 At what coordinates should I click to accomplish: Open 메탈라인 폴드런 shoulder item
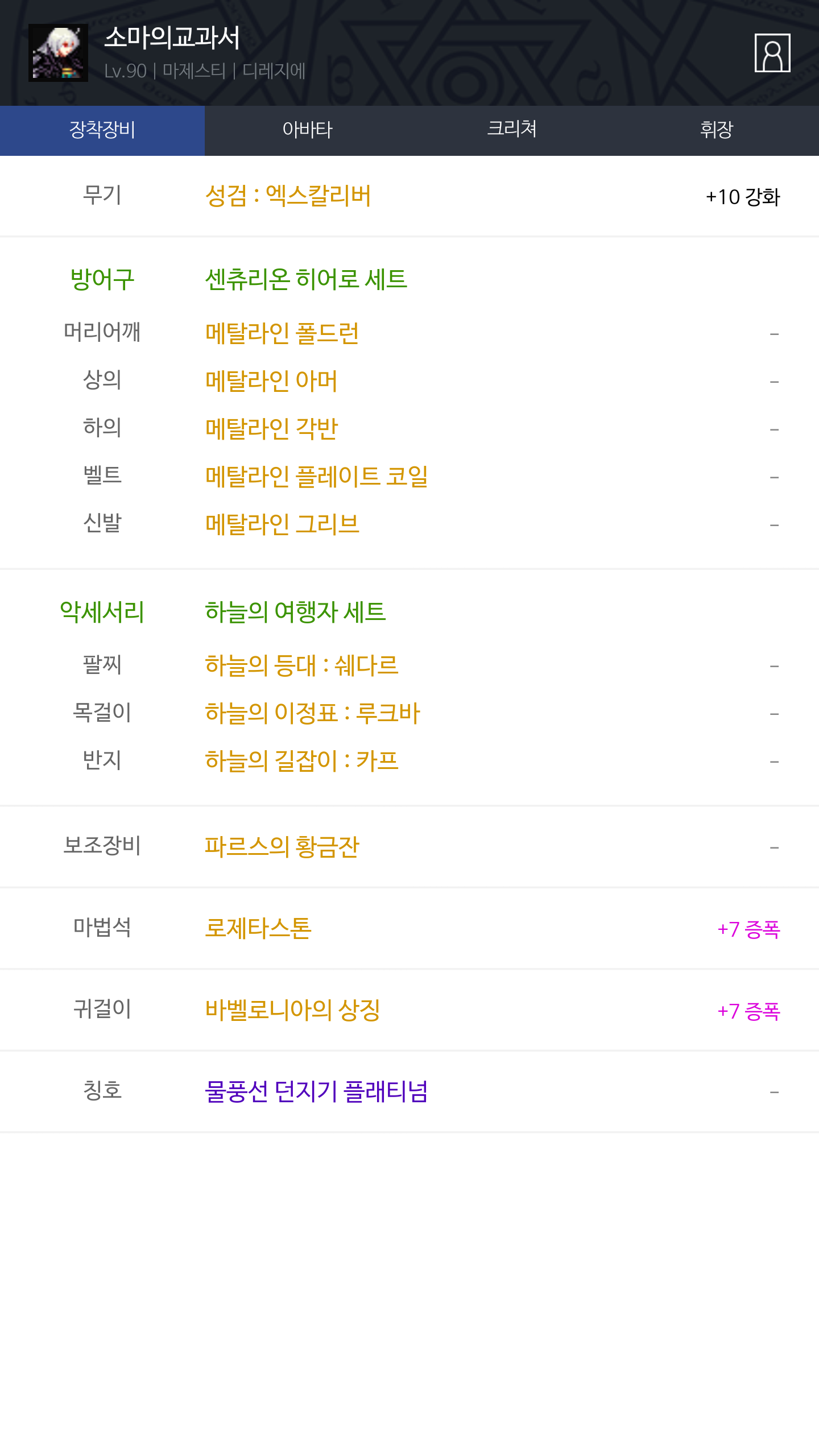point(282,333)
